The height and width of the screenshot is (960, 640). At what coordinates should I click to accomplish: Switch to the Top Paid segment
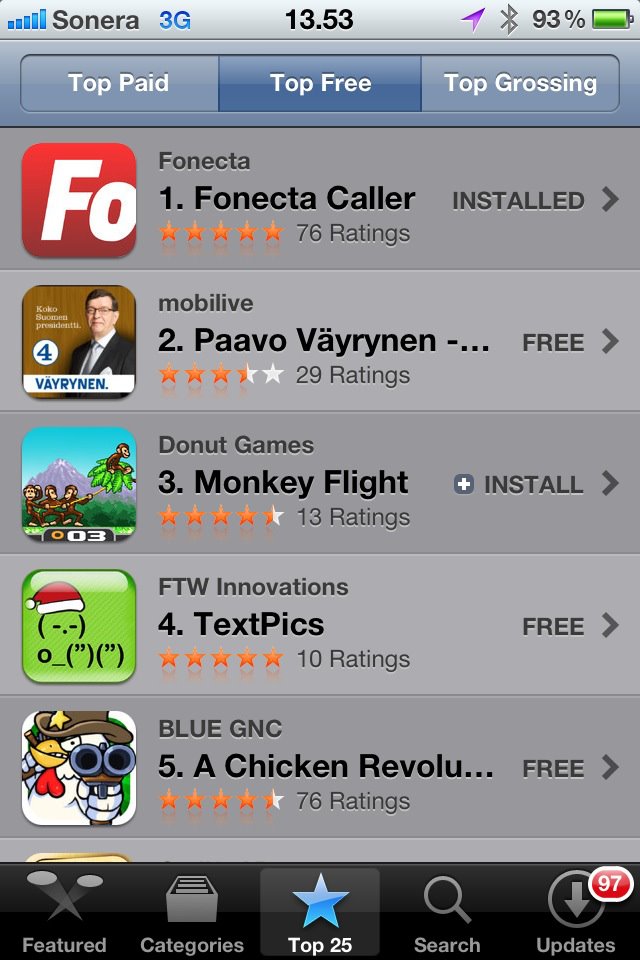118,83
